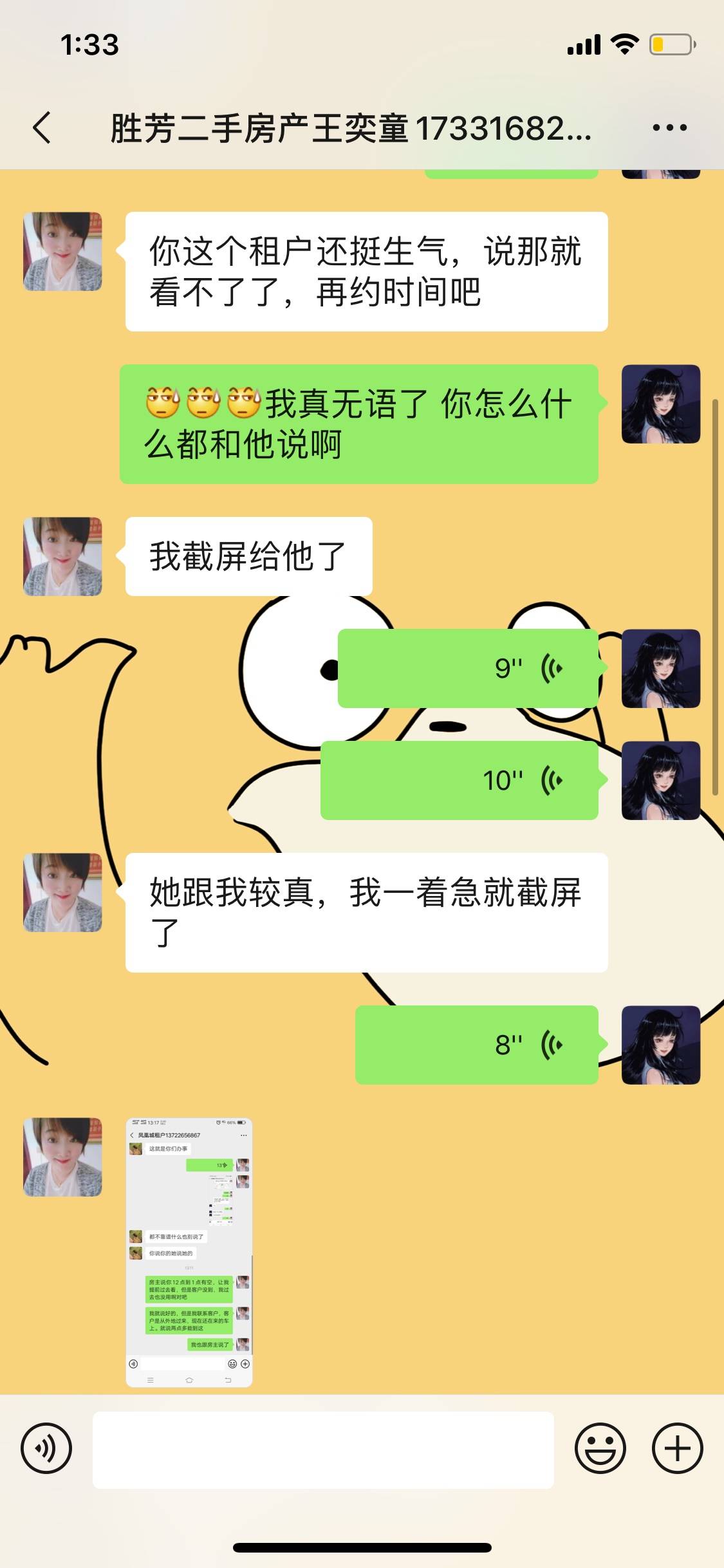The image size is (724, 1568).
Task: Play the 9-second voice message
Action: [469, 668]
